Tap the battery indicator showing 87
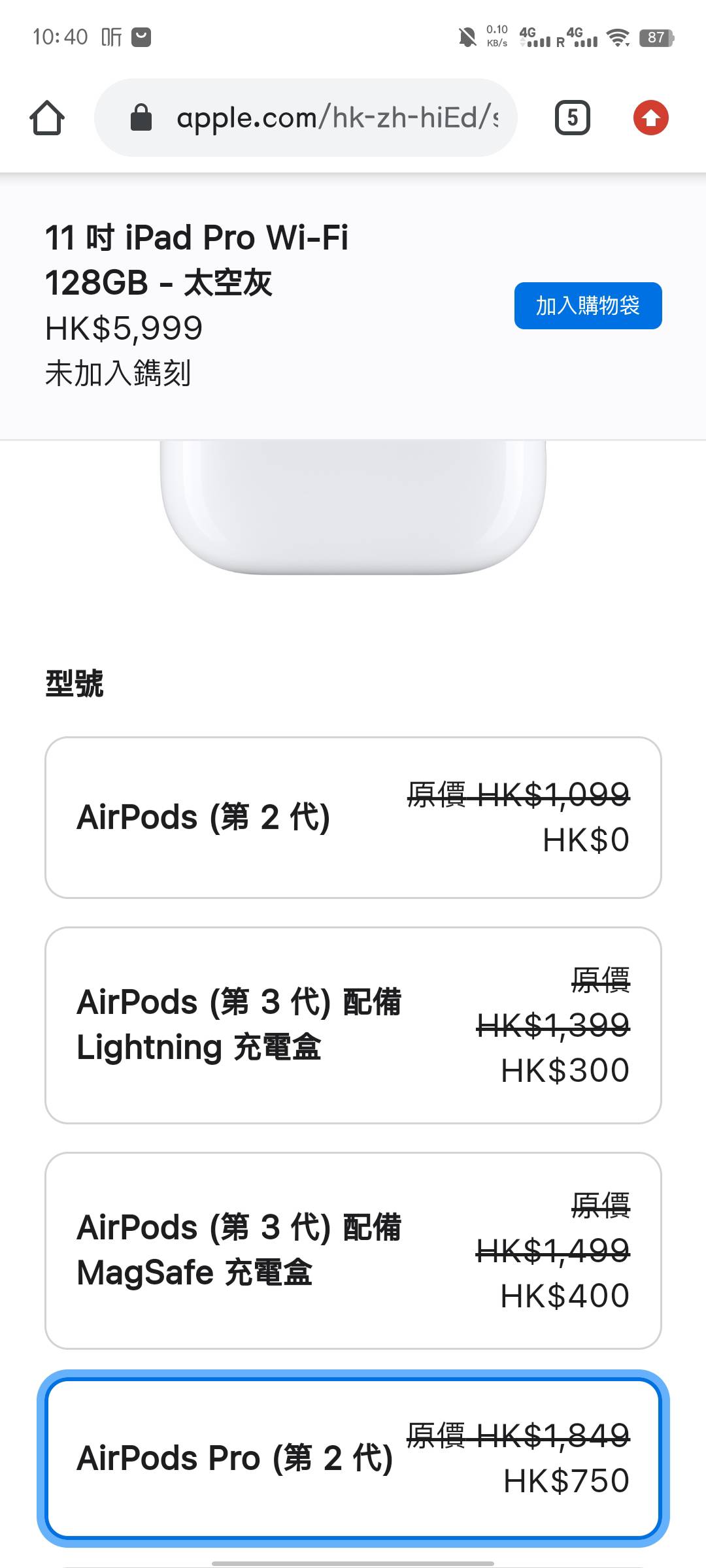Screen dimensions: 706x1568 654,37
